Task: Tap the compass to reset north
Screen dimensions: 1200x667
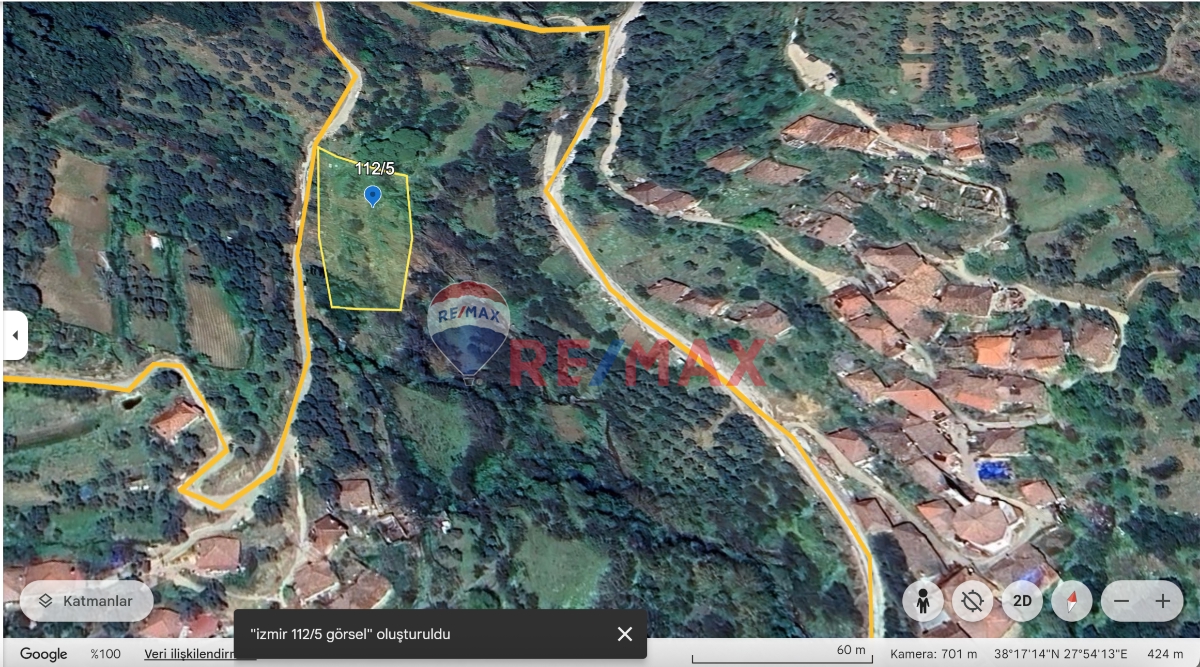Action: pos(1072,601)
